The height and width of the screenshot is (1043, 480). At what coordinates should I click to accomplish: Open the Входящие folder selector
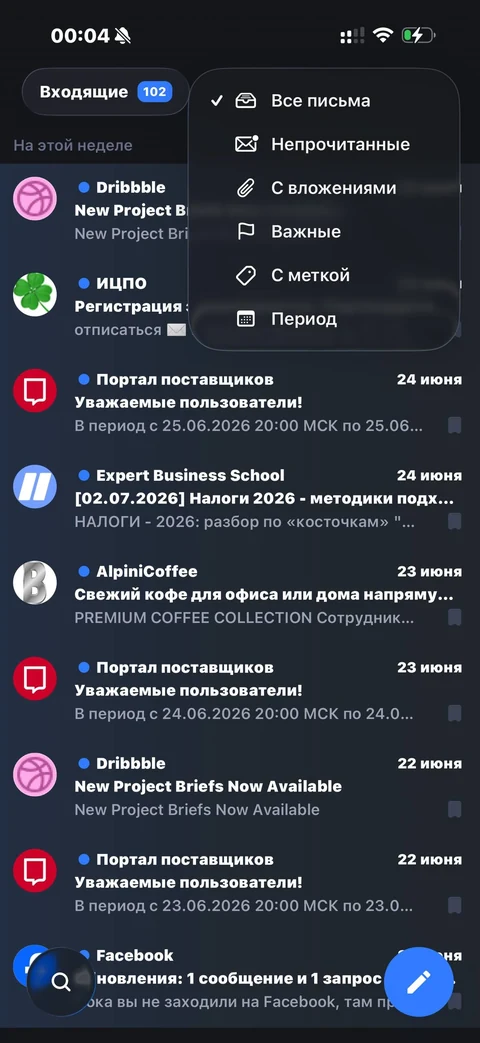coord(106,92)
